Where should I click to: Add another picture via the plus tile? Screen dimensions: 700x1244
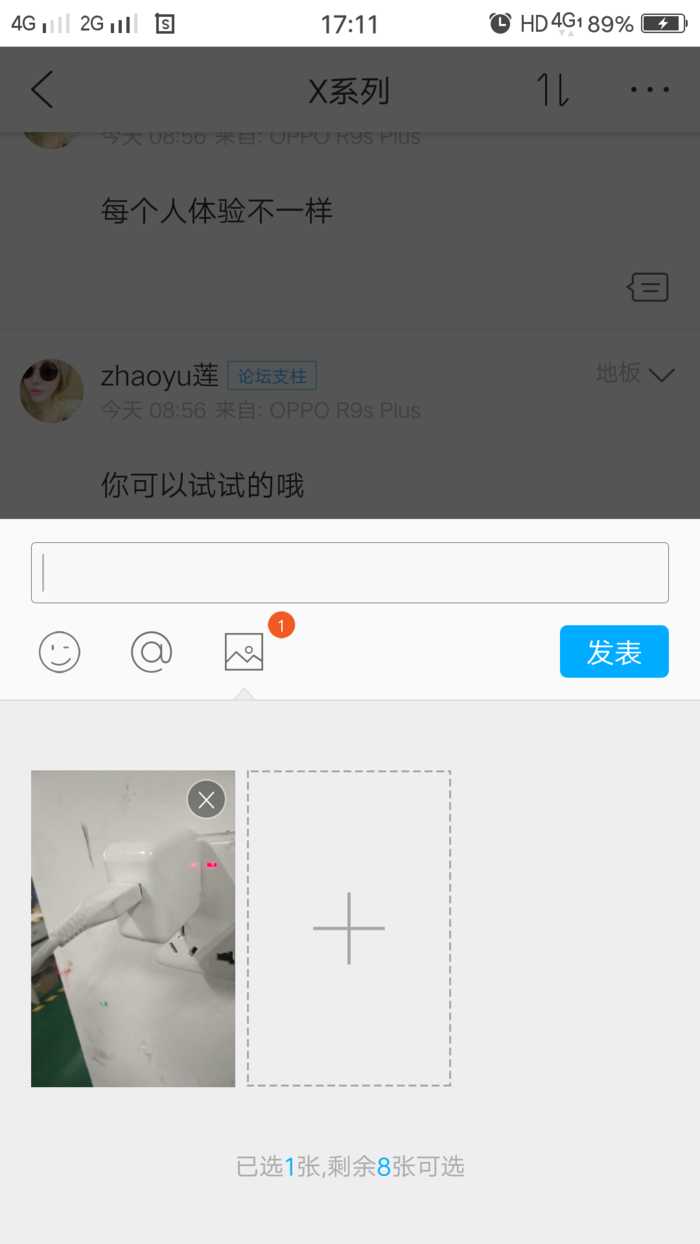349,928
